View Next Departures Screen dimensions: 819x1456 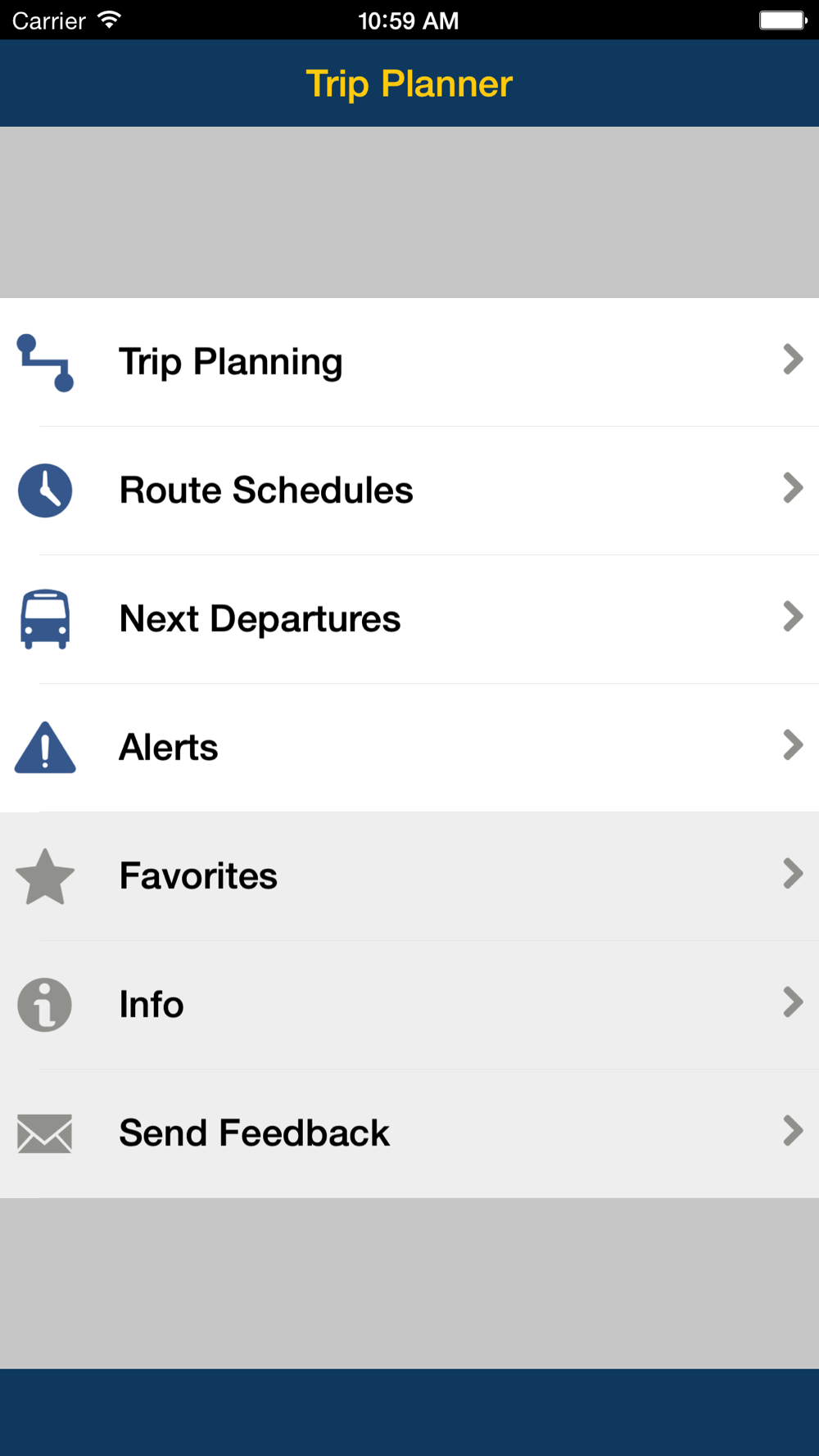coord(409,619)
